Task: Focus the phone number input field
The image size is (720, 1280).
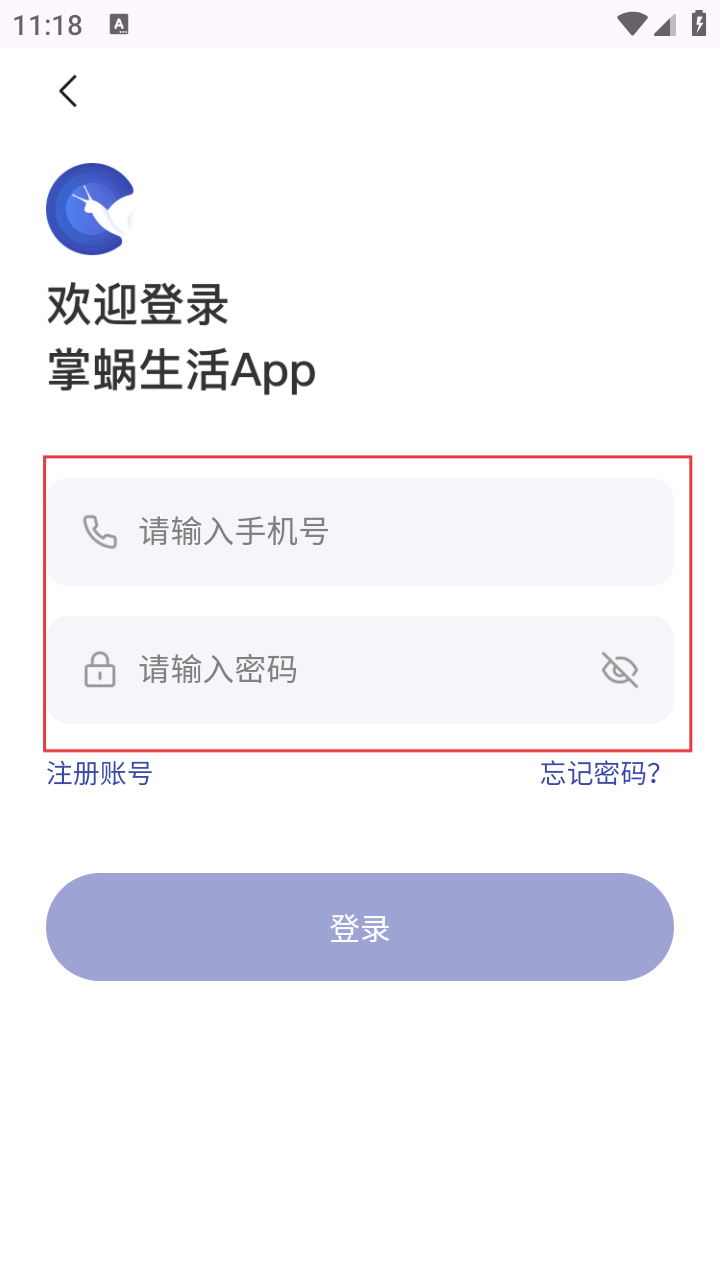Action: coord(360,532)
